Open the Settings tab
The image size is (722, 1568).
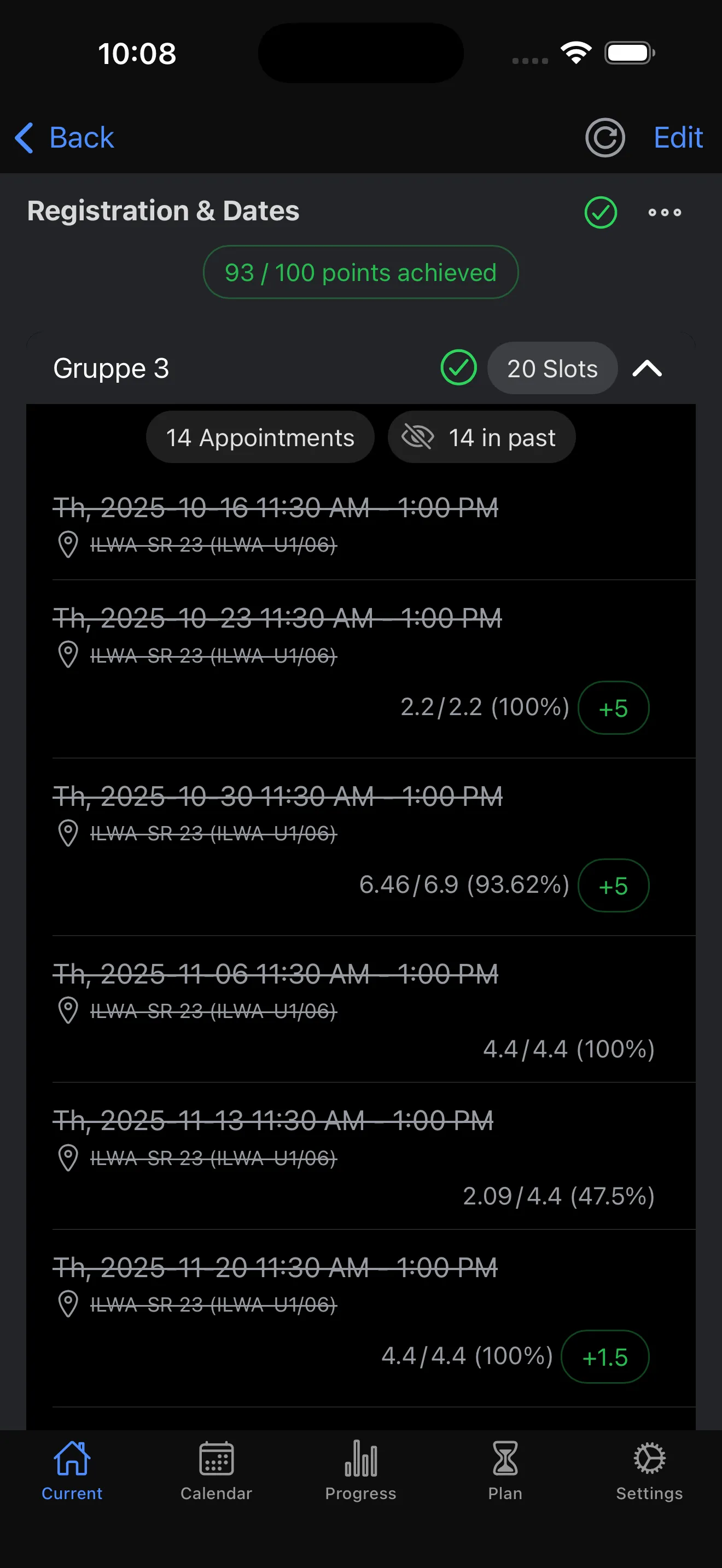tap(649, 1471)
